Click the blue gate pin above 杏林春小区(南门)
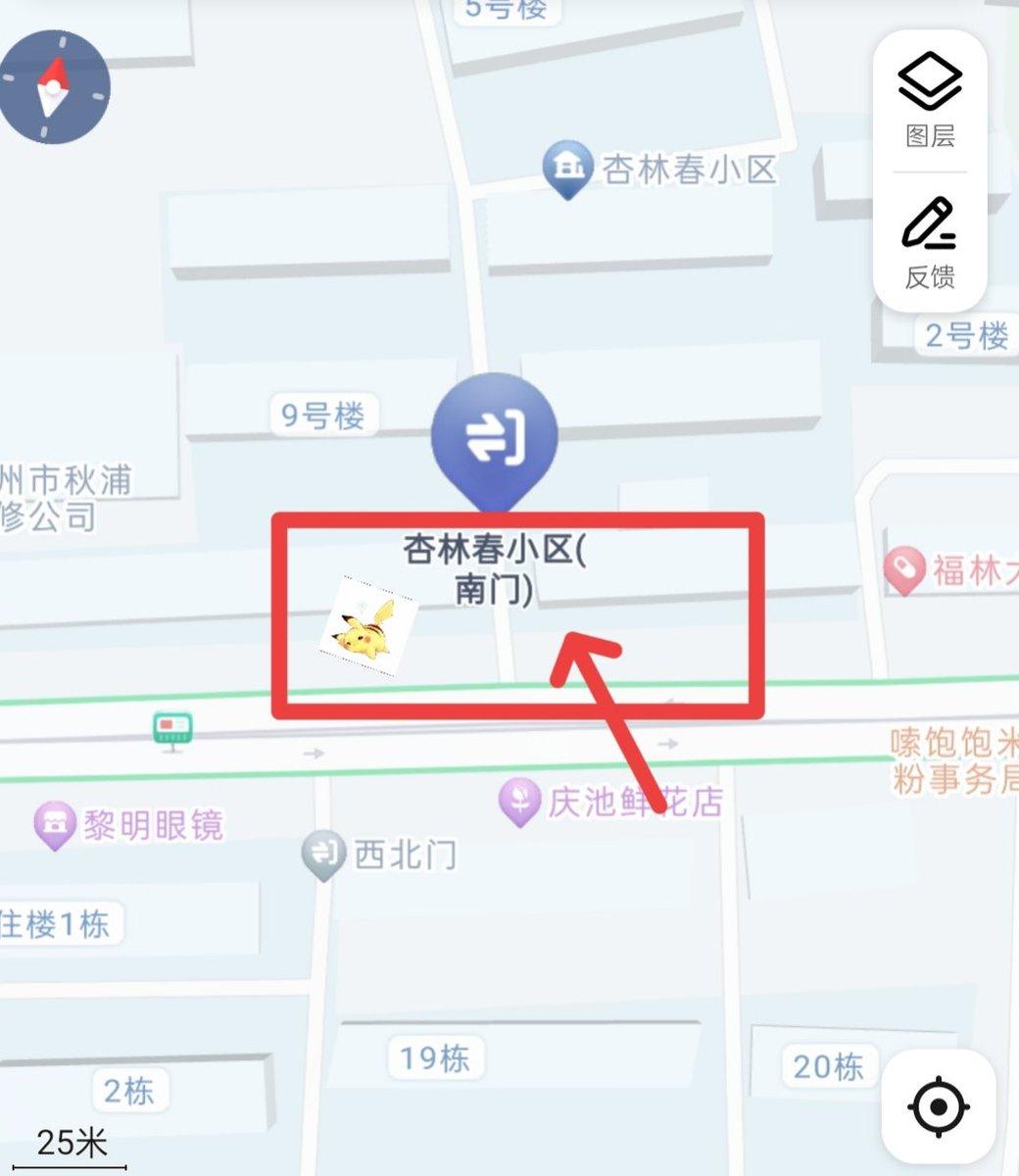This screenshot has height=1176, width=1019. click(495, 436)
